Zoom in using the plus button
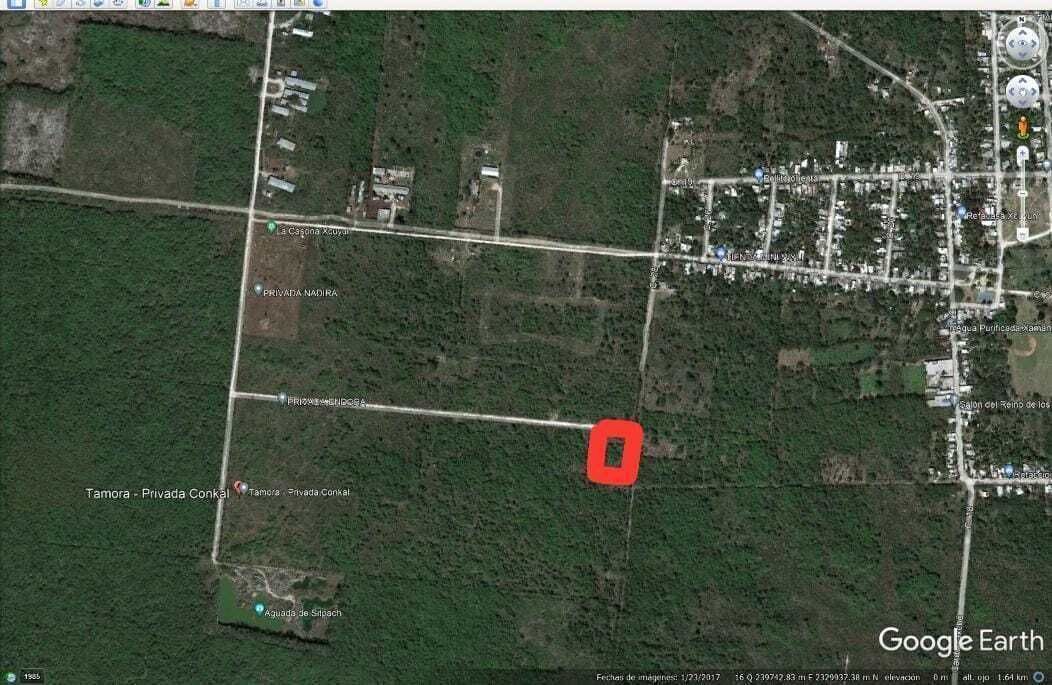The height and width of the screenshot is (685, 1052). coord(1022,152)
